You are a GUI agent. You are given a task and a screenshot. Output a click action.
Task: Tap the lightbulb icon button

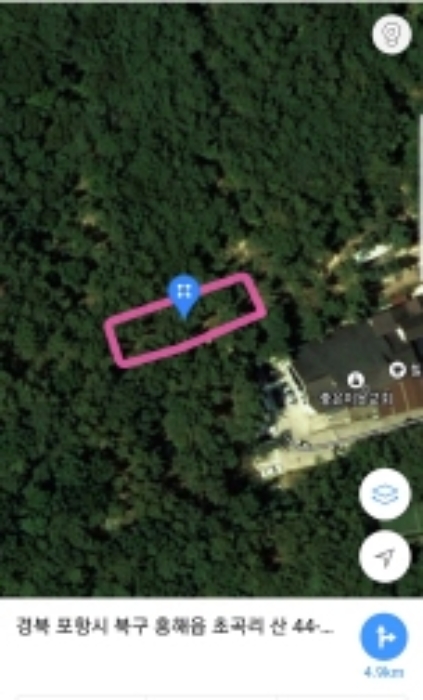tap(392, 33)
